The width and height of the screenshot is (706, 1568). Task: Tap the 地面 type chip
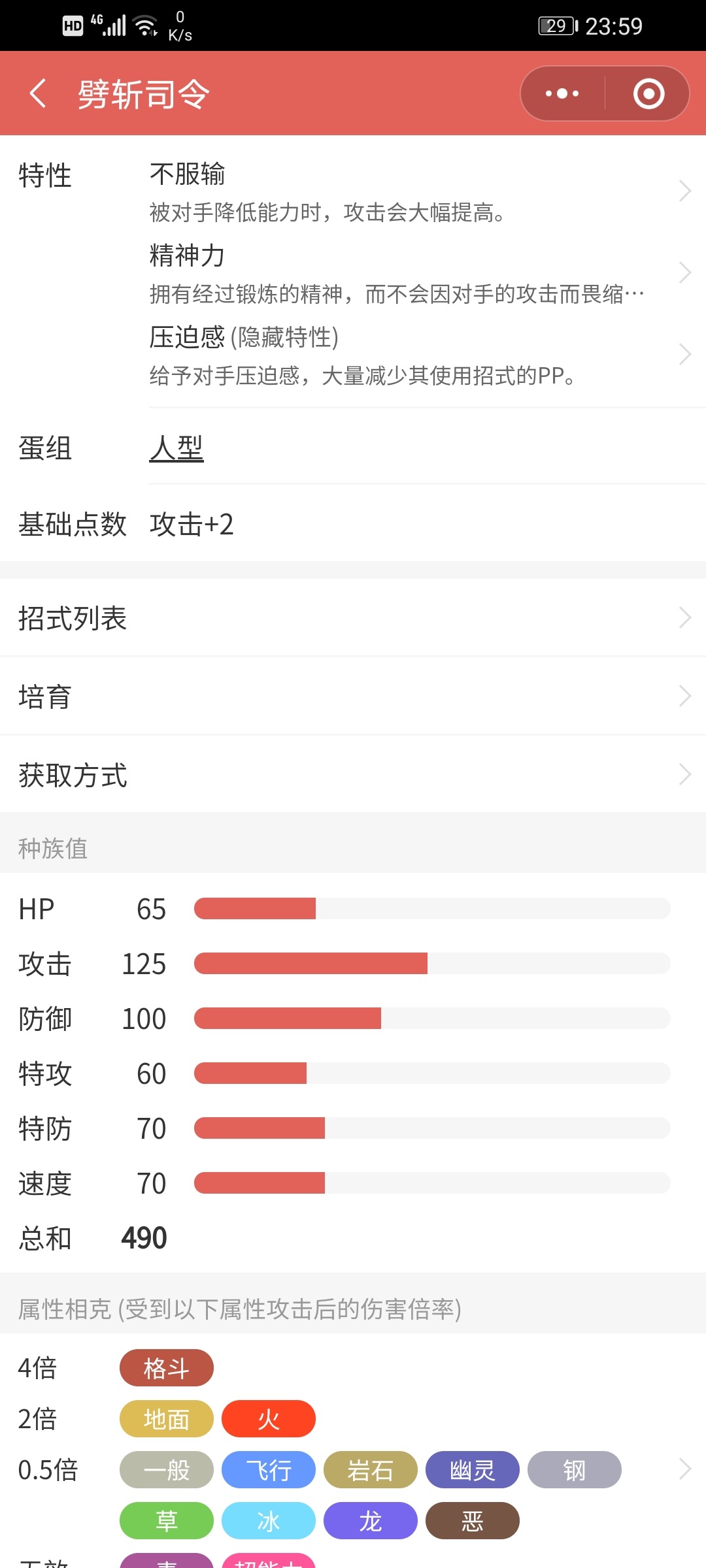[x=167, y=1418]
